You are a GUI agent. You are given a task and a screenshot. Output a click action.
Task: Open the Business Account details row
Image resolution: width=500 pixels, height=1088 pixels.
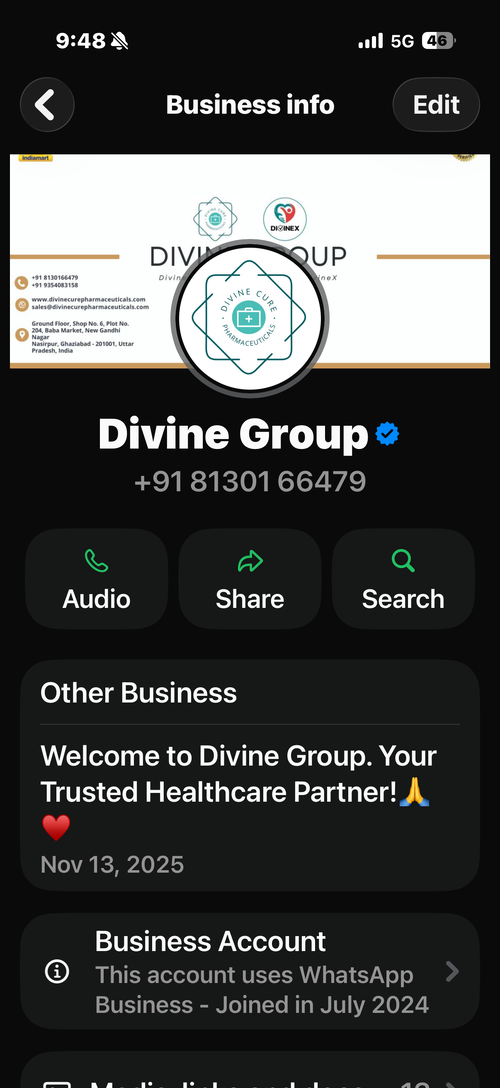tap(250, 971)
